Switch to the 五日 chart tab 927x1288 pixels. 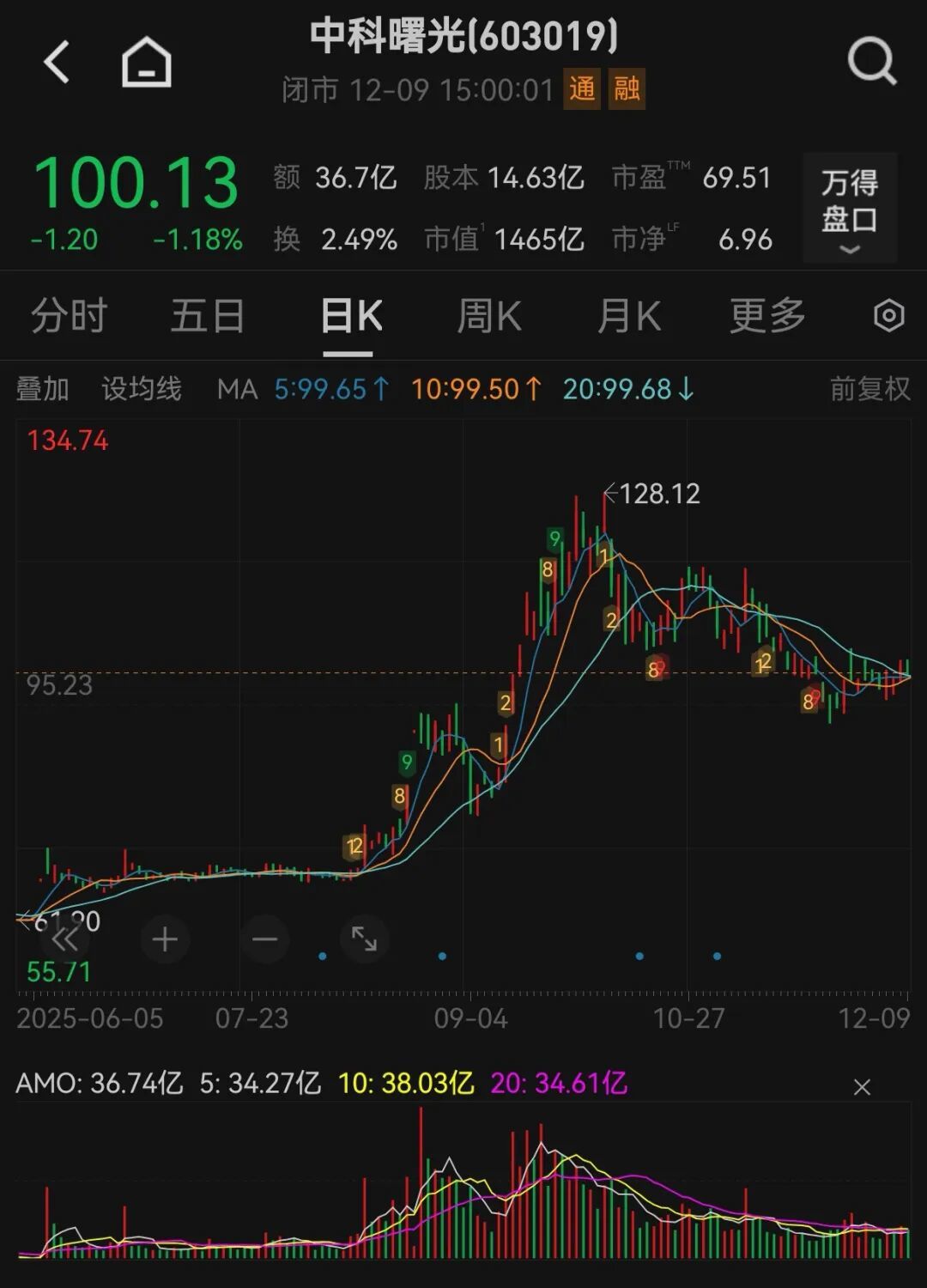coord(208,316)
